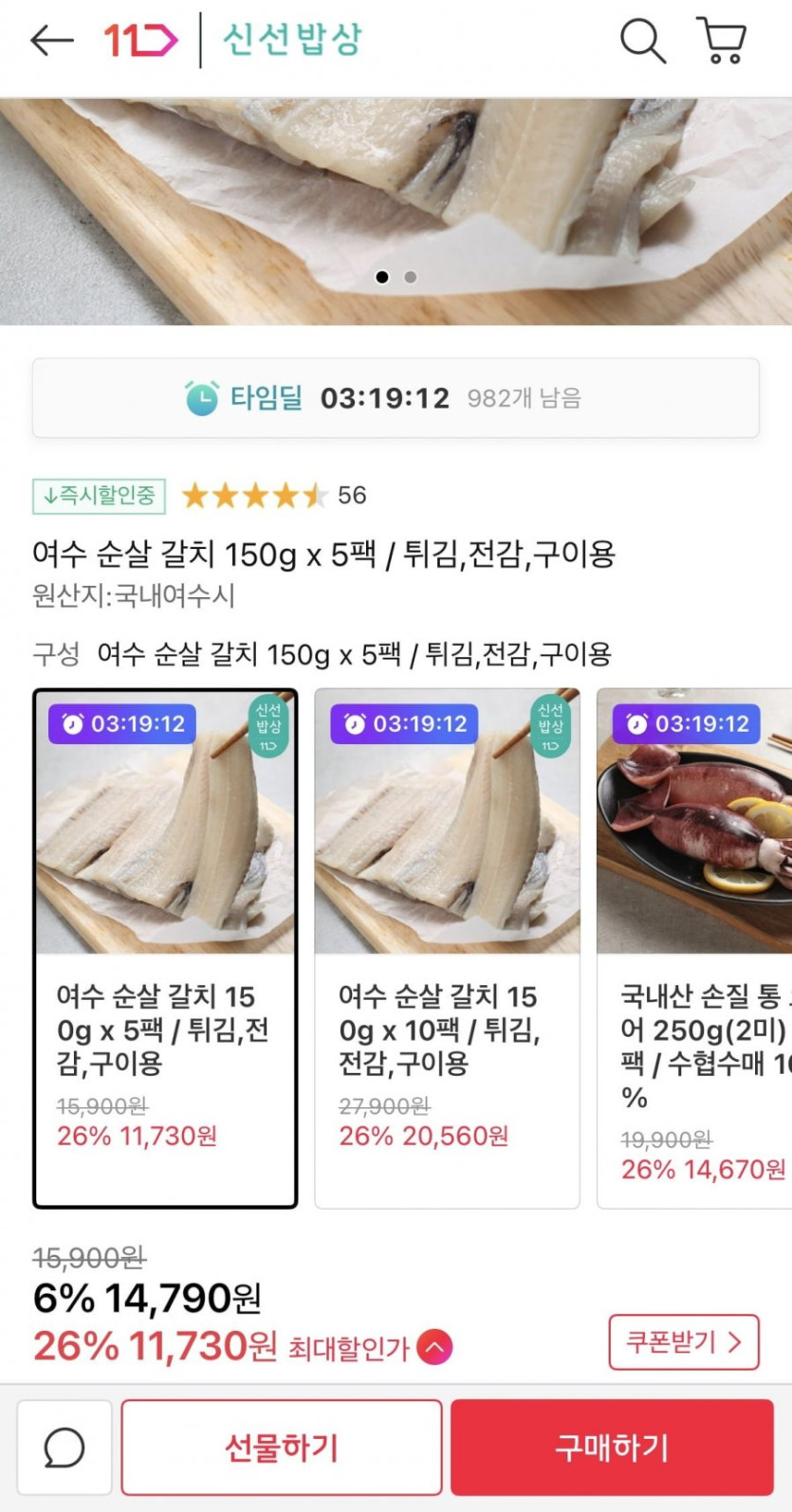Viewport: 792px width, 1512px height.
Task: Send this item as a gift via 선물하기
Action: pyautogui.click(x=282, y=1448)
